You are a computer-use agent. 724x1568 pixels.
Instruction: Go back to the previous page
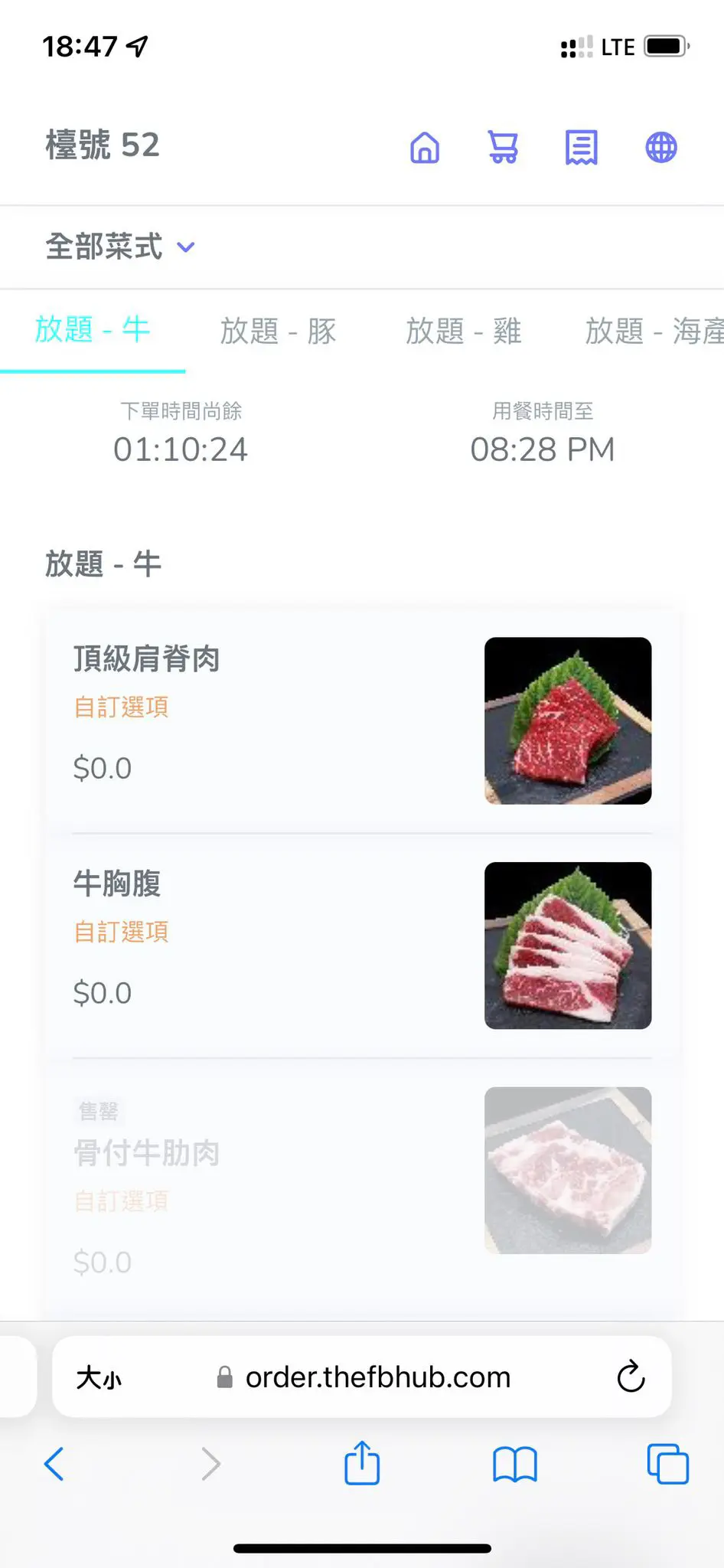(54, 1464)
